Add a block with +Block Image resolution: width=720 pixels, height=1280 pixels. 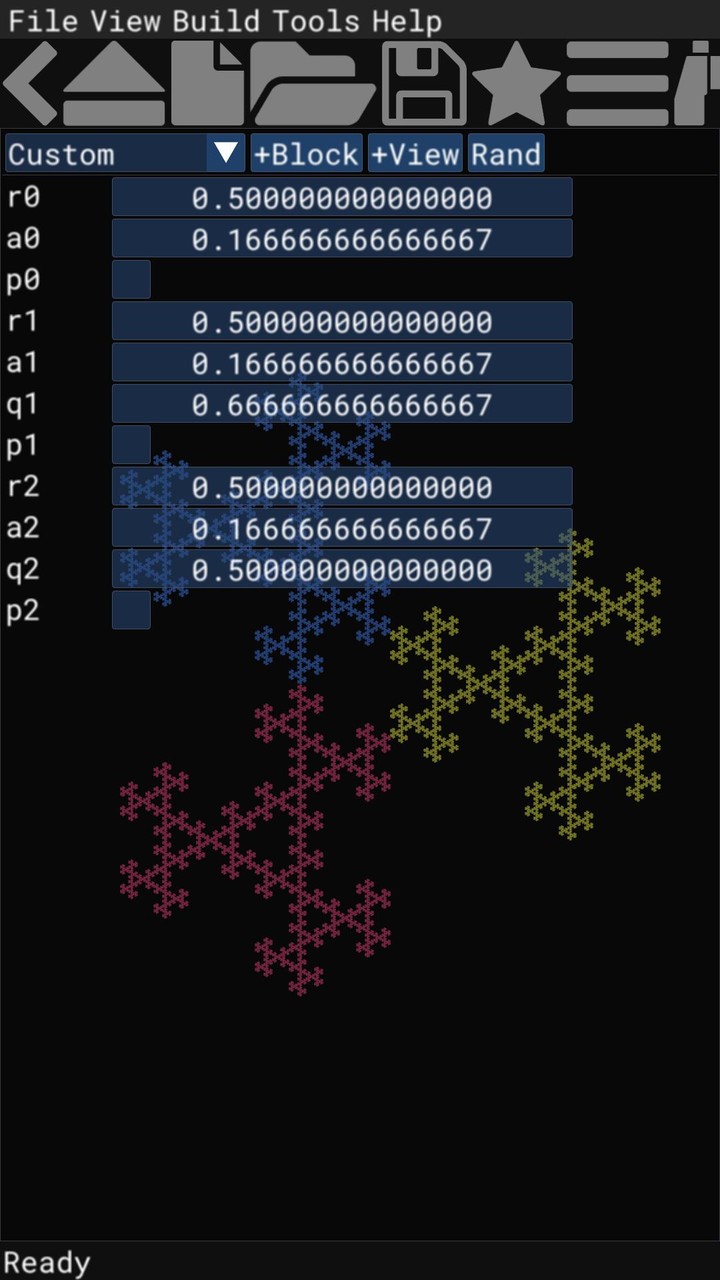tap(306, 154)
